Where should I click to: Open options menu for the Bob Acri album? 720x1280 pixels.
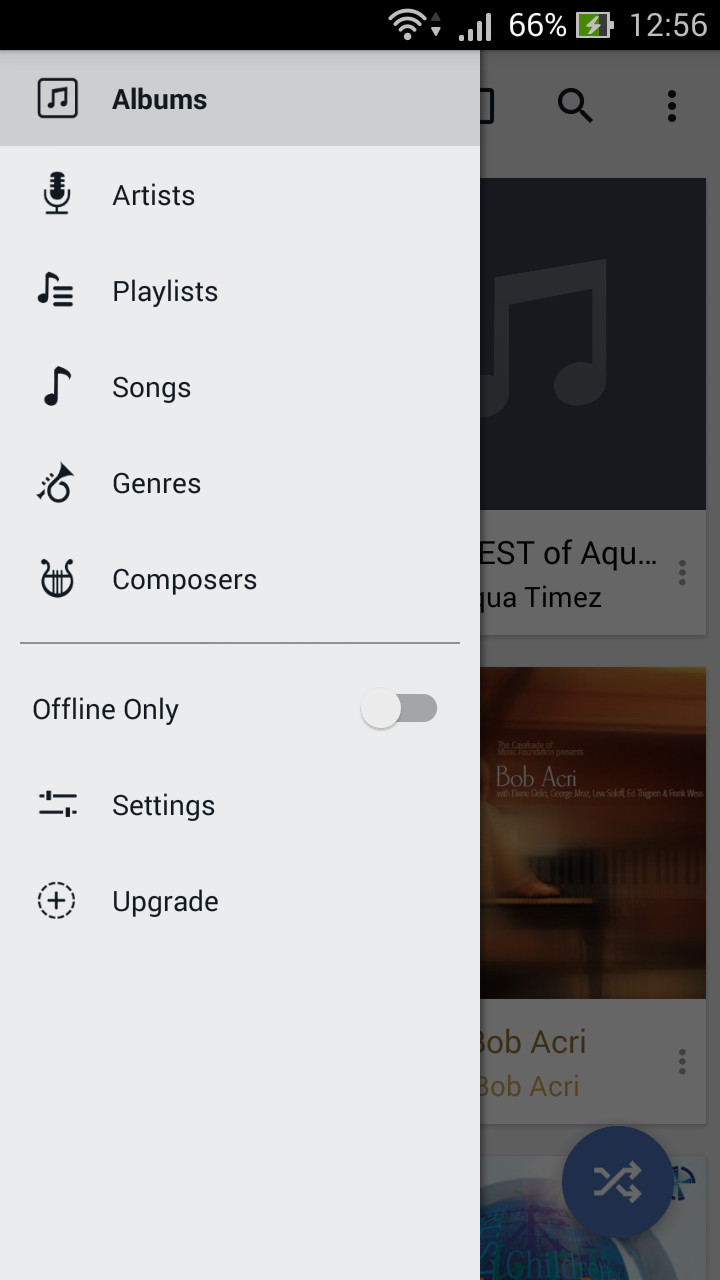coord(682,1062)
